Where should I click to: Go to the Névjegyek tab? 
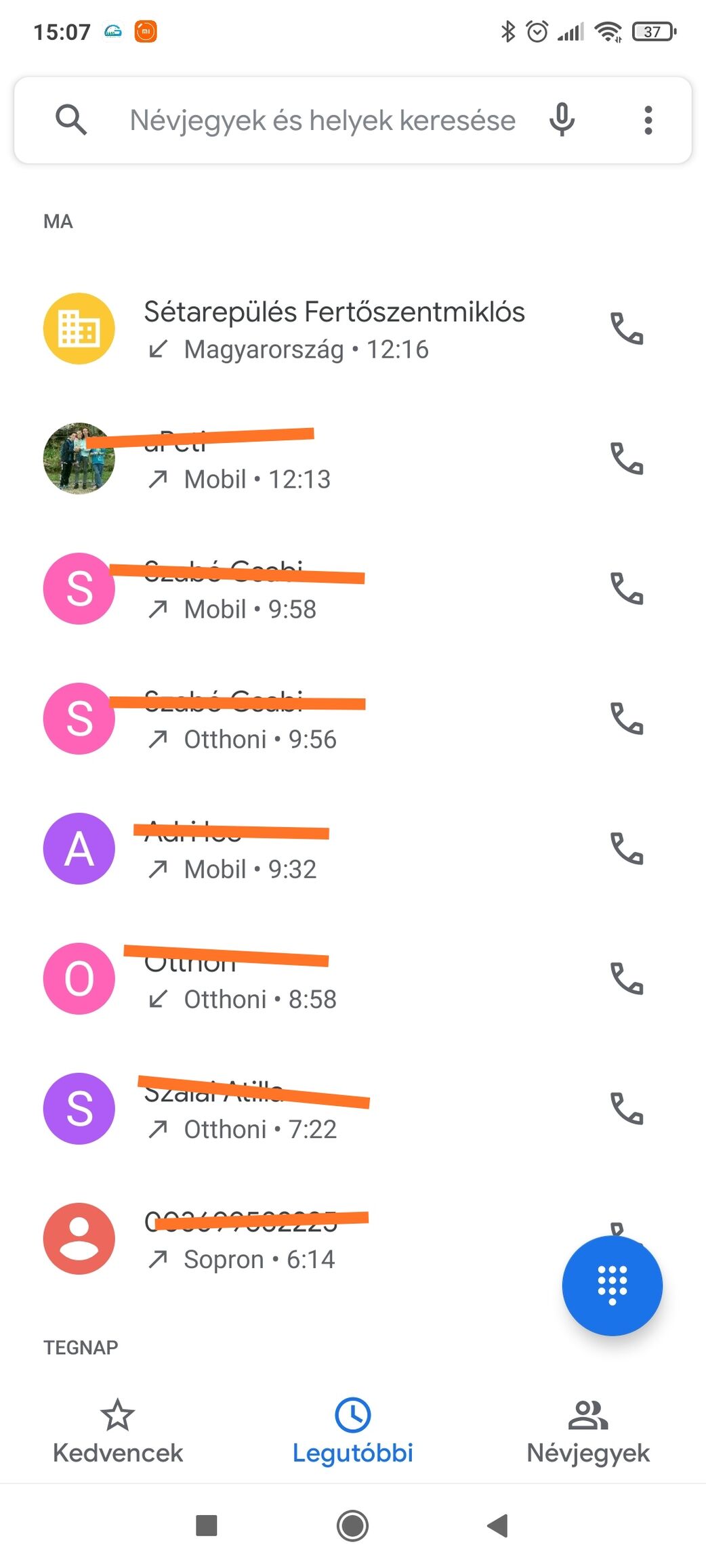(x=588, y=1433)
